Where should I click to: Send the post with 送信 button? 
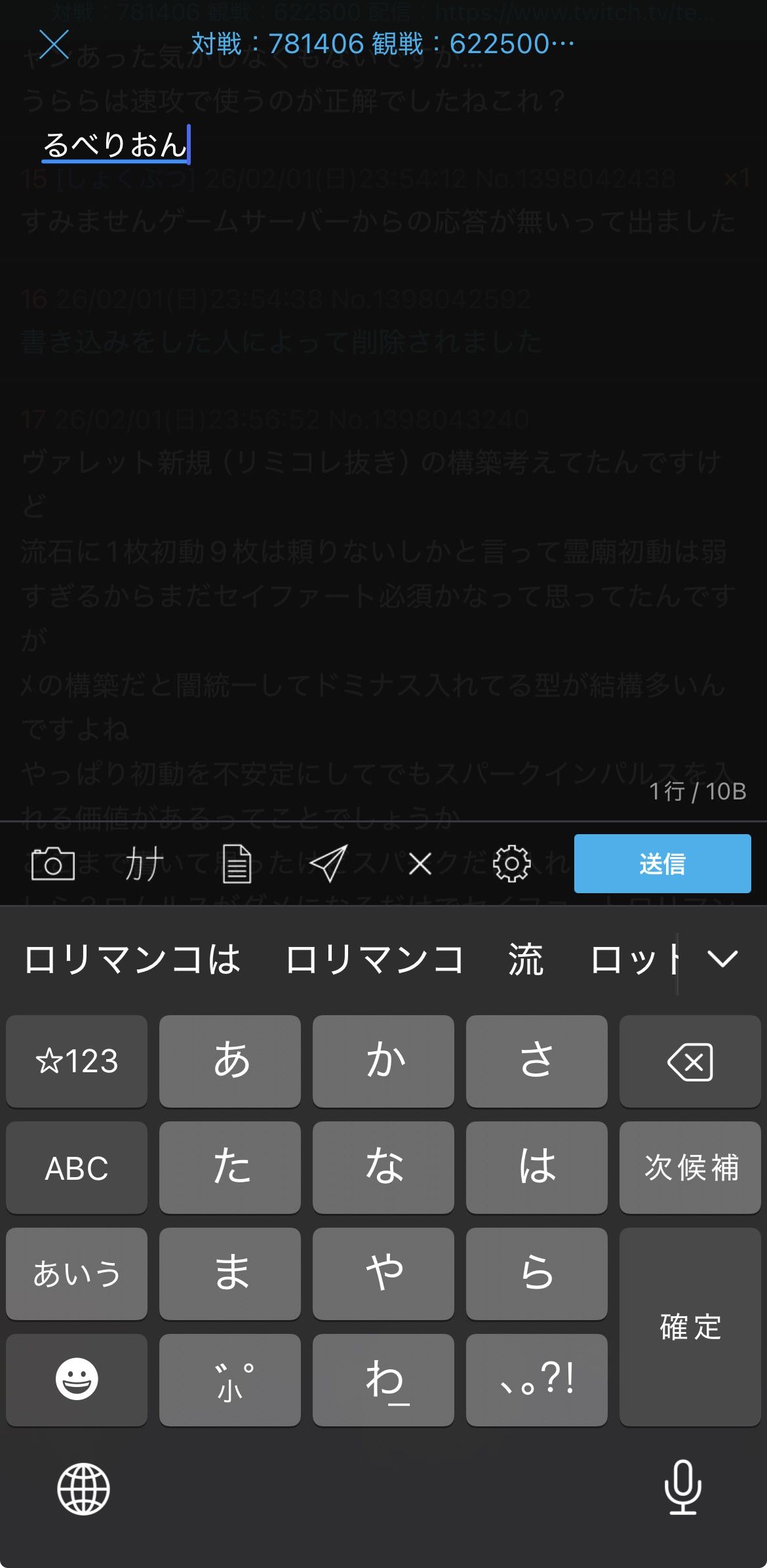(662, 864)
